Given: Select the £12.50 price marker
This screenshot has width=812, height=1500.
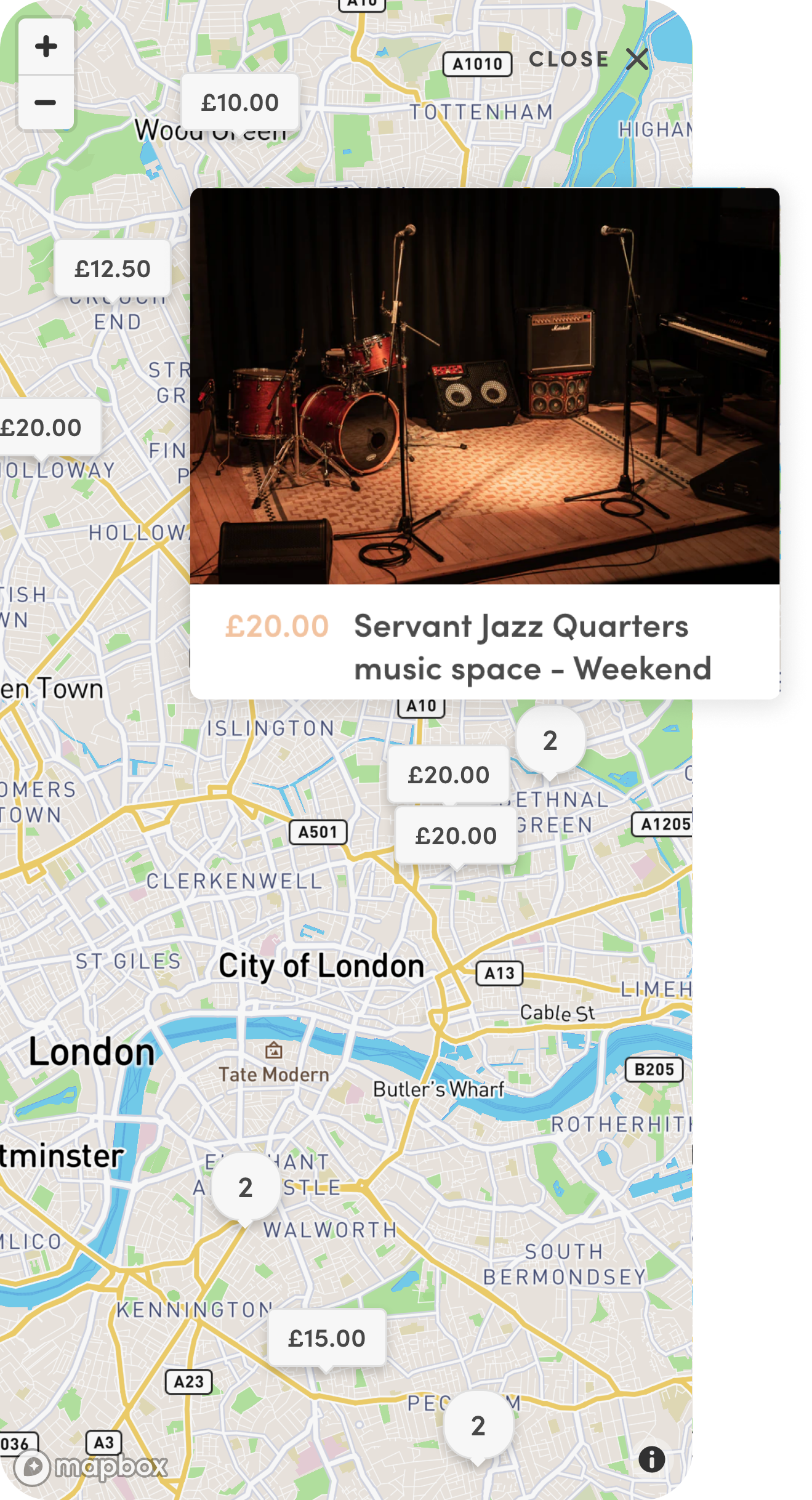Looking at the screenshot, I should 113,268.
